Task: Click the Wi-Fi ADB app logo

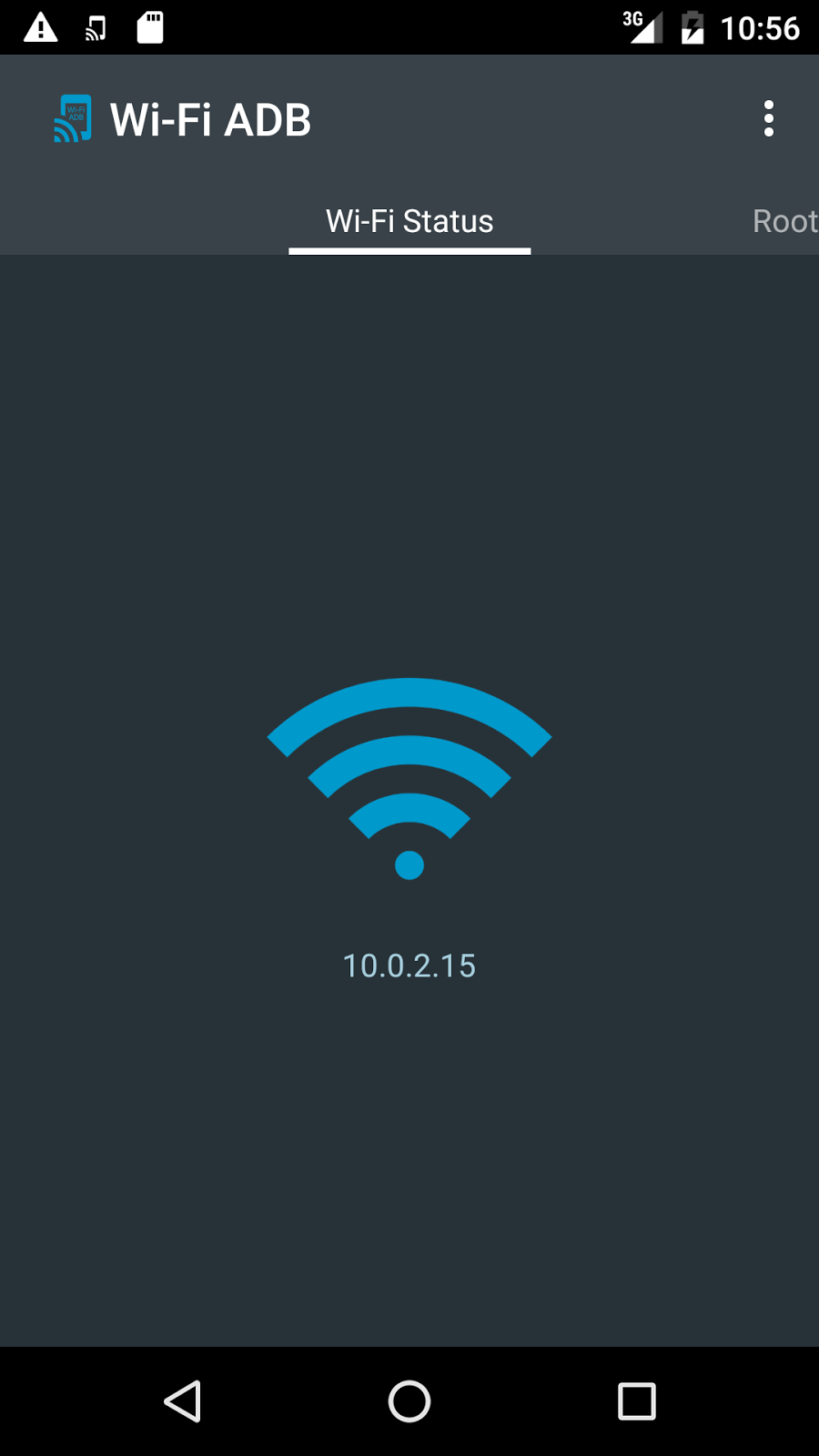Action: (73, 118)
